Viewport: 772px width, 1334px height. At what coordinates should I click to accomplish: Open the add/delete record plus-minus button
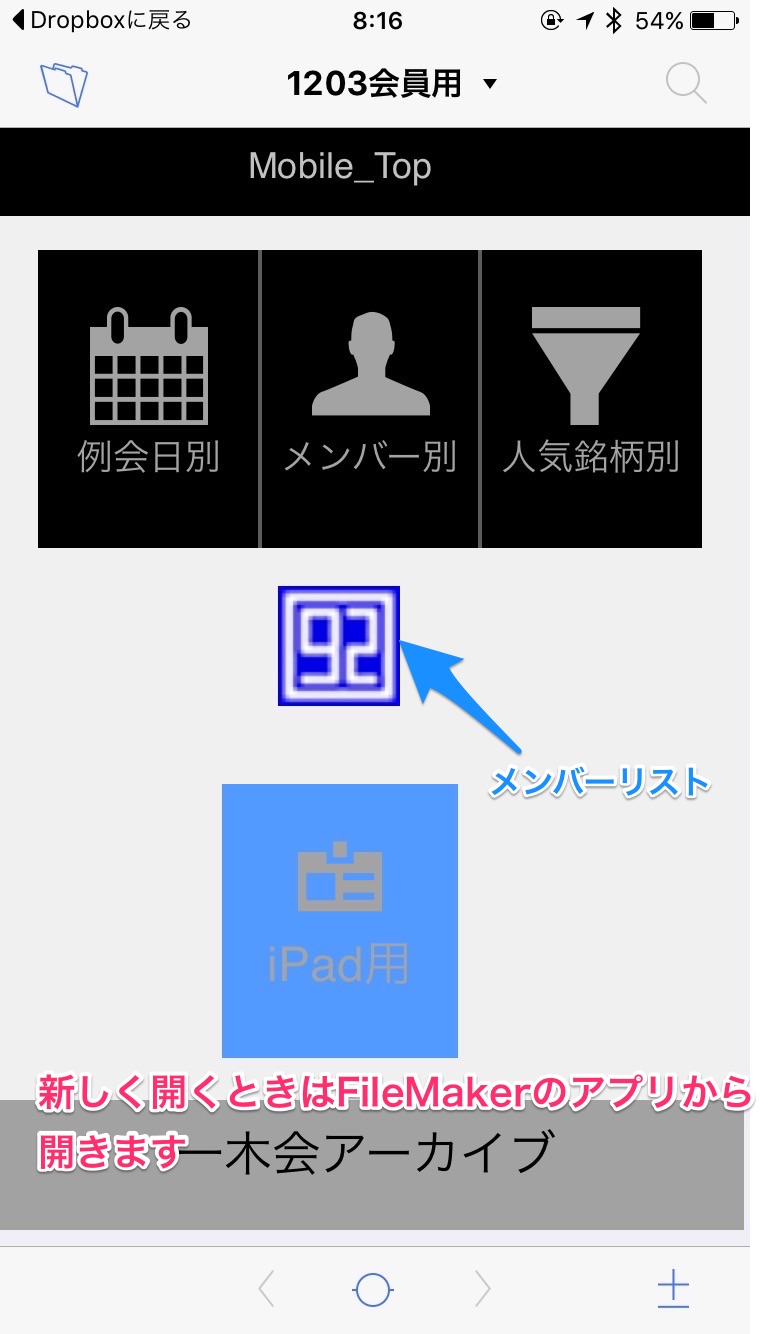point(673,1290)
